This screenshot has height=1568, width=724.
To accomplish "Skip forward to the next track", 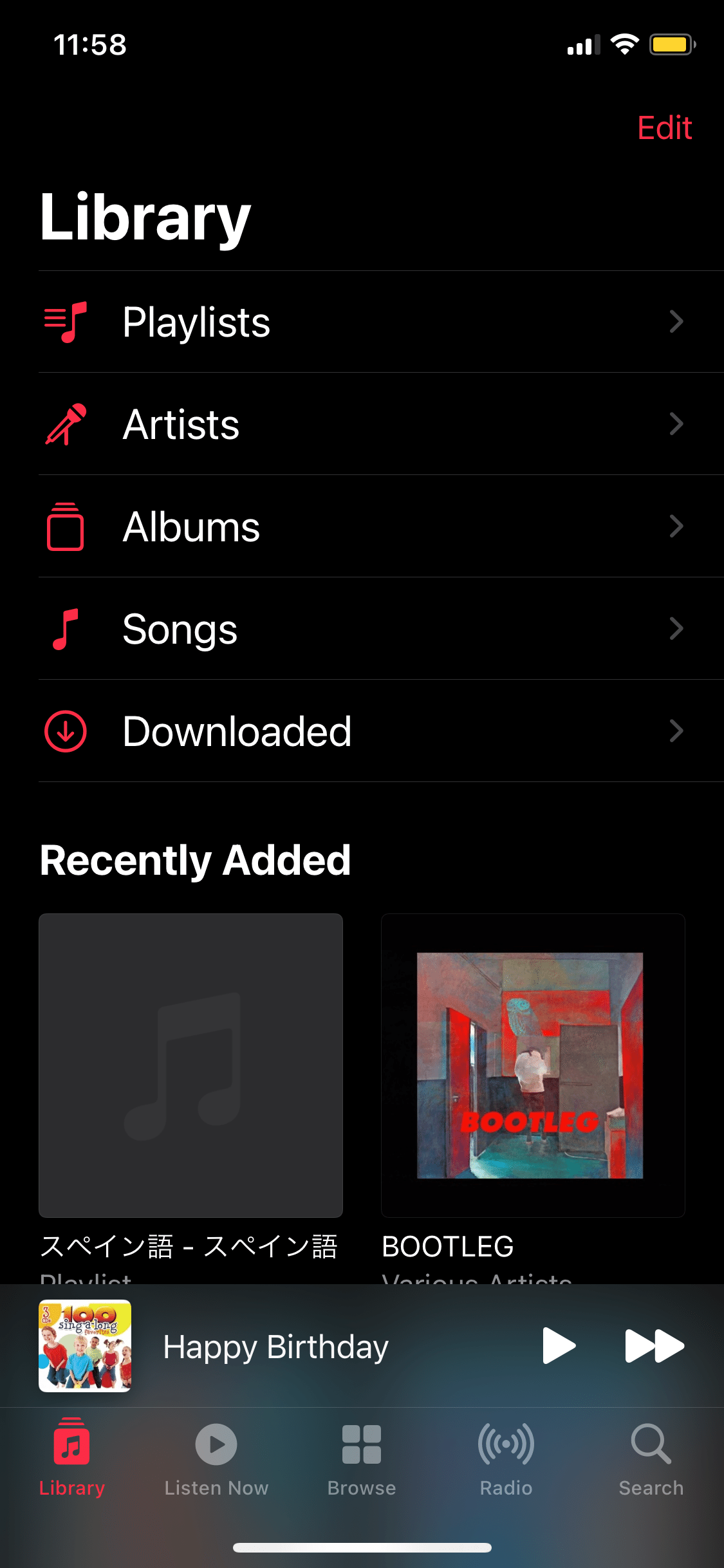I will point(654,1346).
